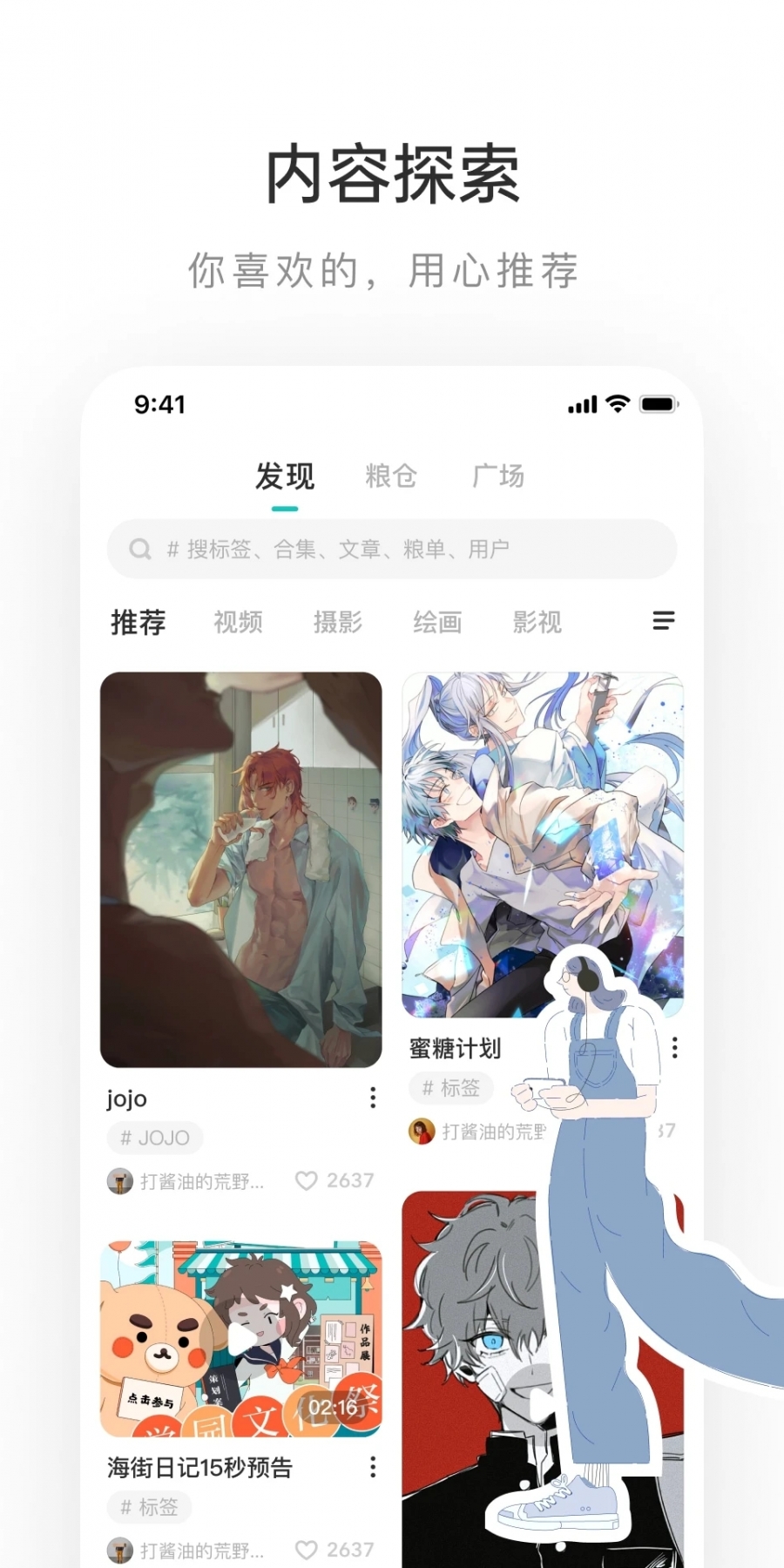Tap the search input field
Viewport: 784px width, 1568px height.
click(x=348, y=548)
